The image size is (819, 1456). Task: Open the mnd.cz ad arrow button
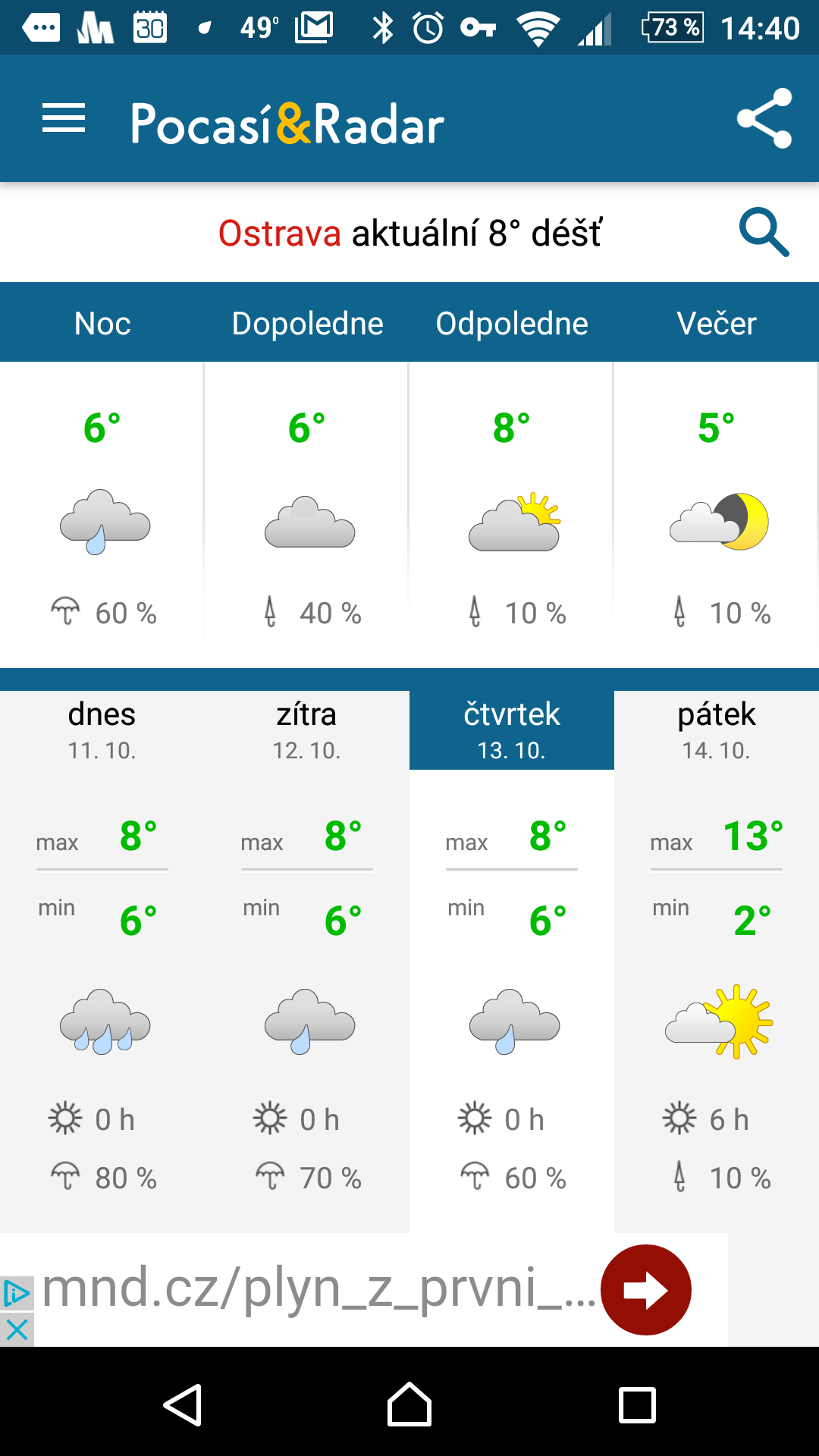point(646,1290)
